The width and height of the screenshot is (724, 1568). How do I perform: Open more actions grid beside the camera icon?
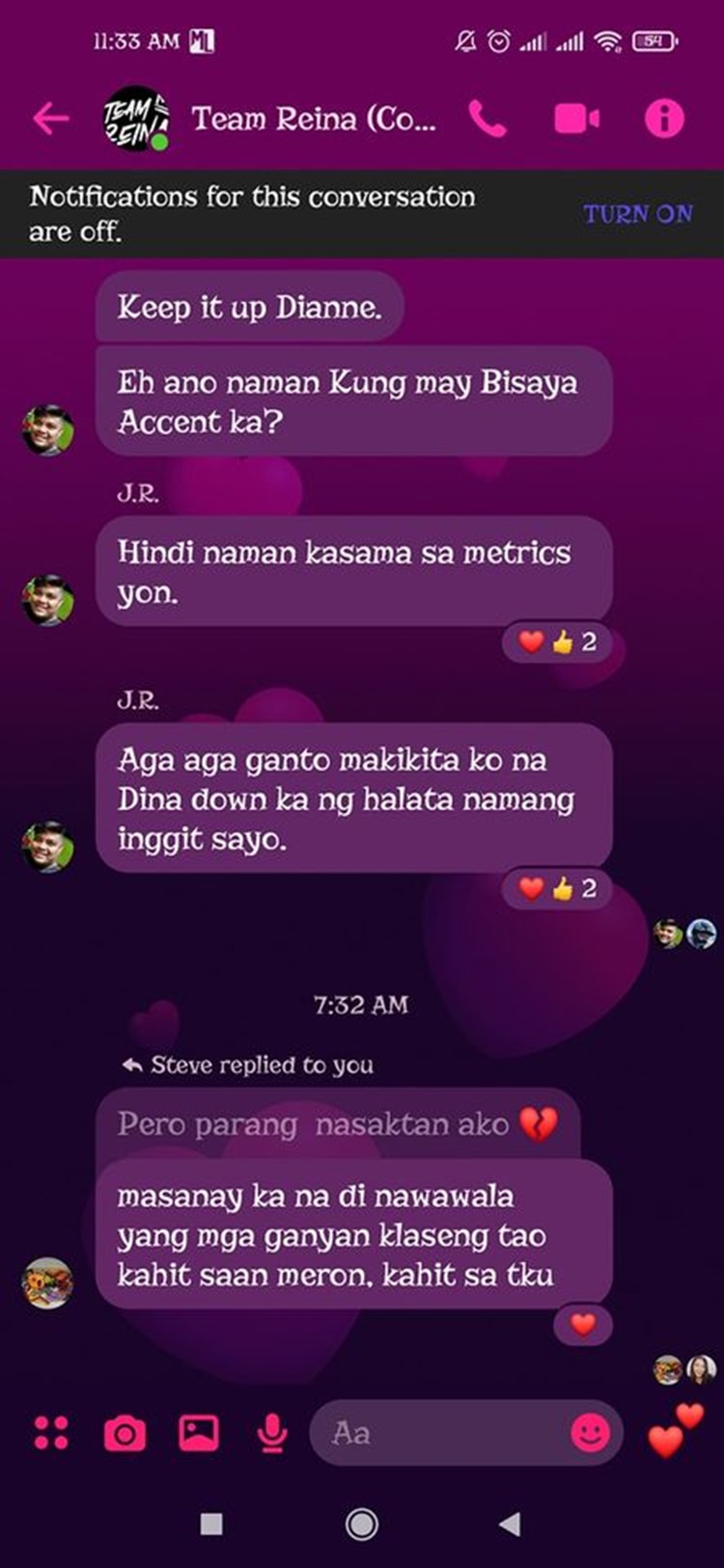pos(51,1433)
